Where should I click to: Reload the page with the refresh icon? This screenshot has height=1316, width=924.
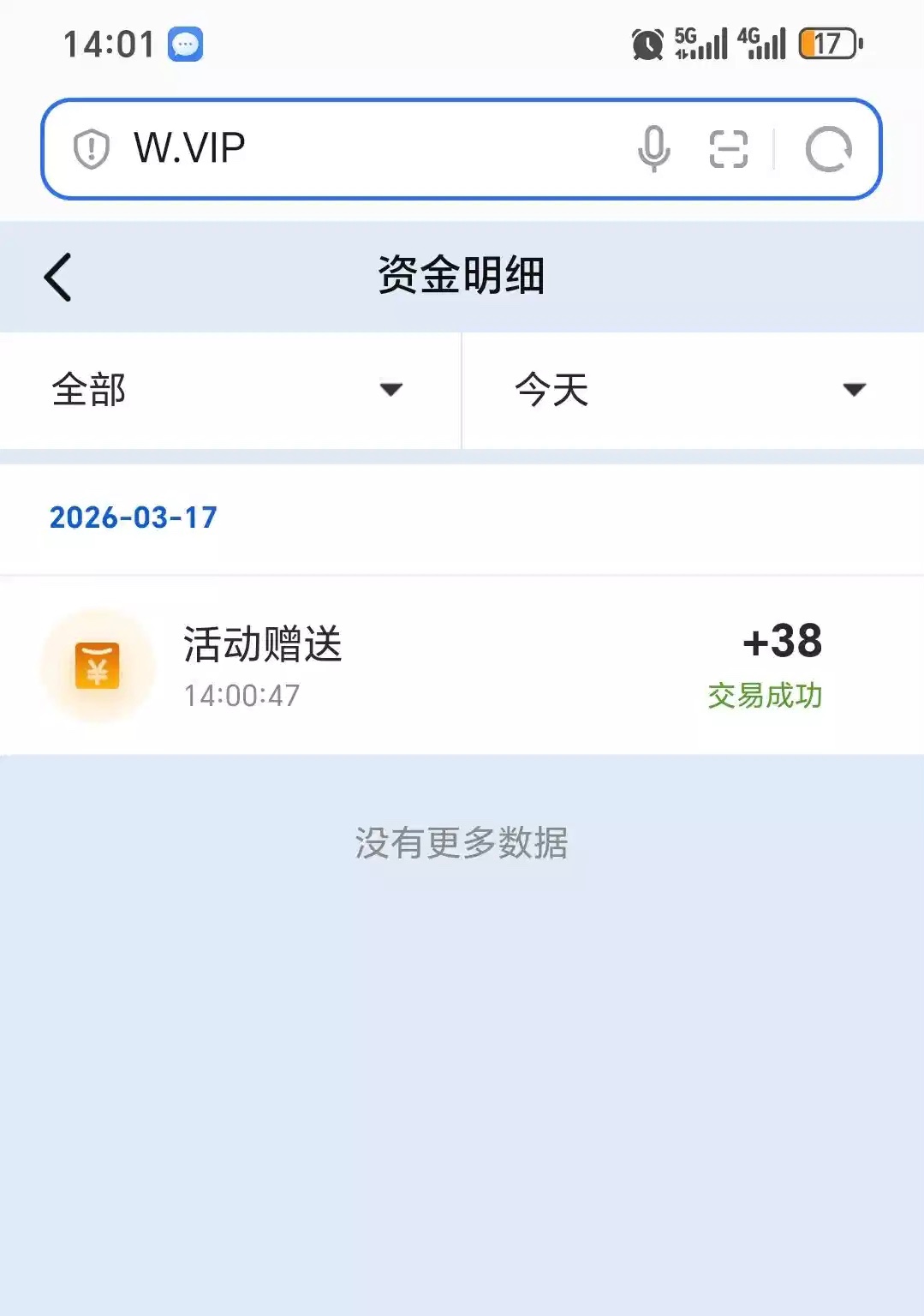828,149
